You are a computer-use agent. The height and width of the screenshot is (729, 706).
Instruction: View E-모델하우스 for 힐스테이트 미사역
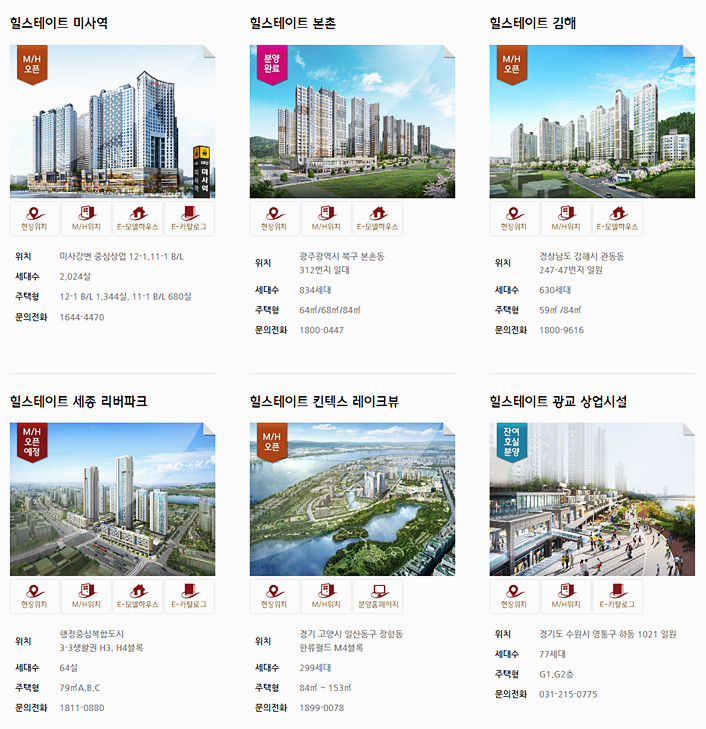pyautogui.click(x=138, y=218)
